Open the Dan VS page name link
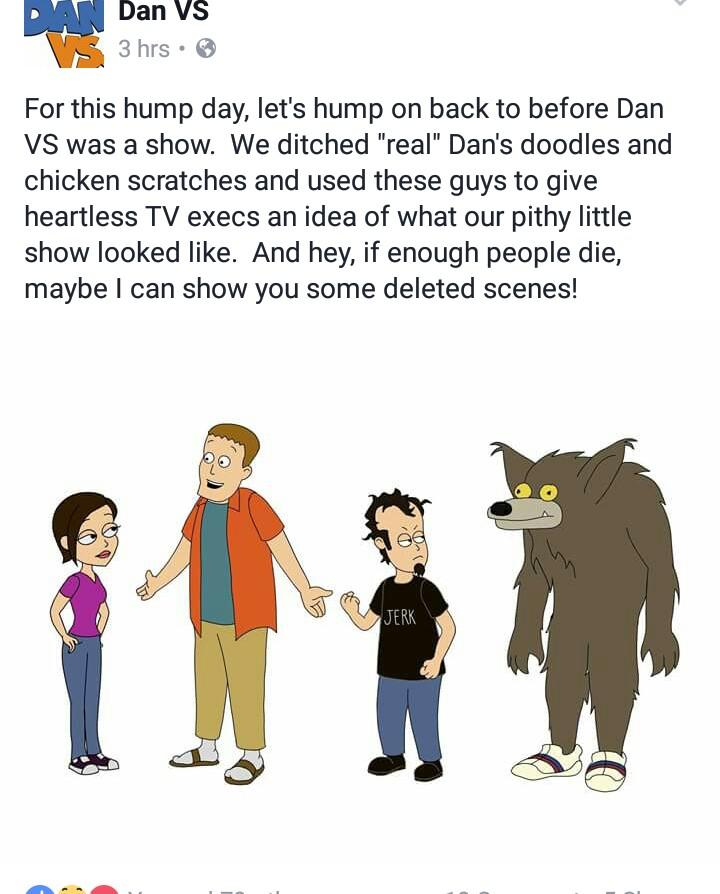The image size is (720, 894). (163, 12)
